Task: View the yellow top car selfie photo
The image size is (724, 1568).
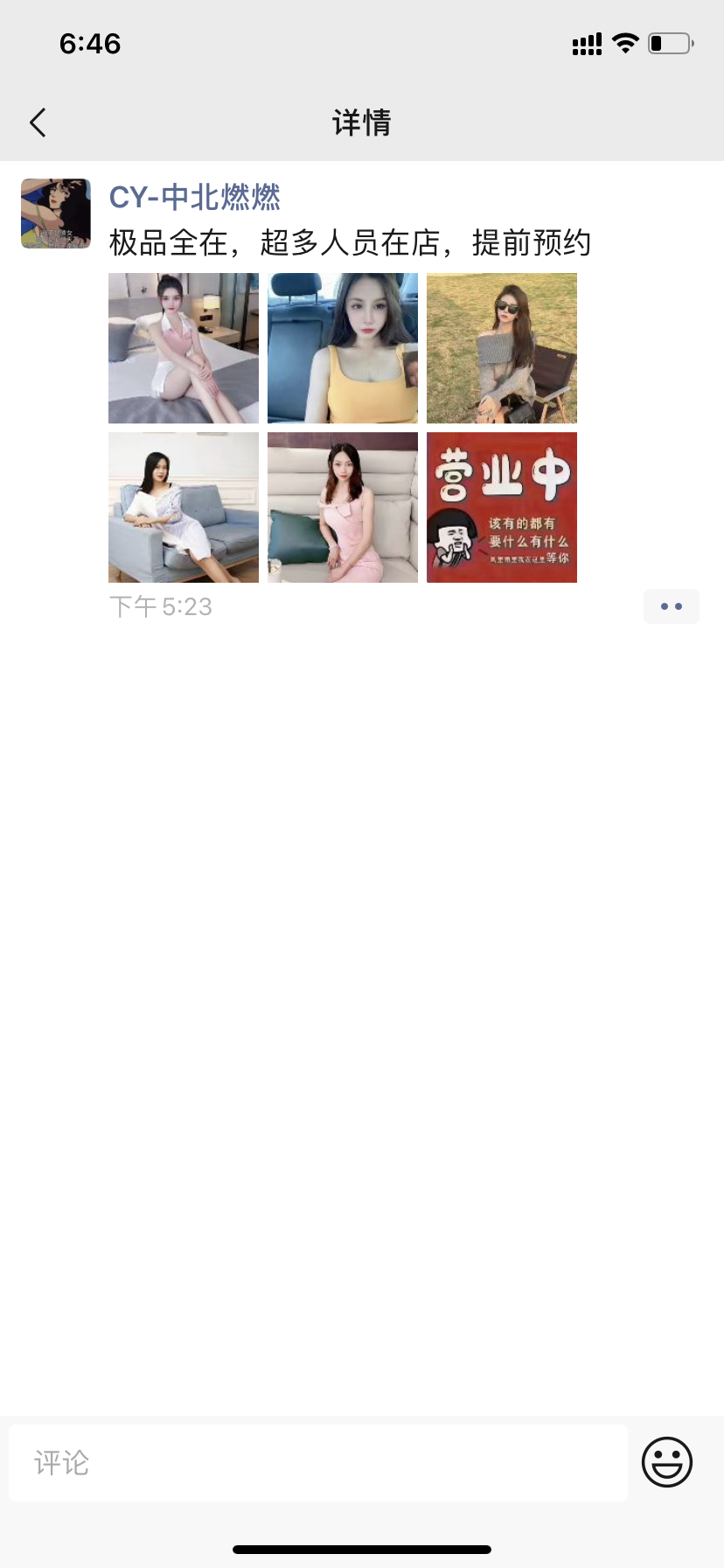Action: tap(343, 348)
